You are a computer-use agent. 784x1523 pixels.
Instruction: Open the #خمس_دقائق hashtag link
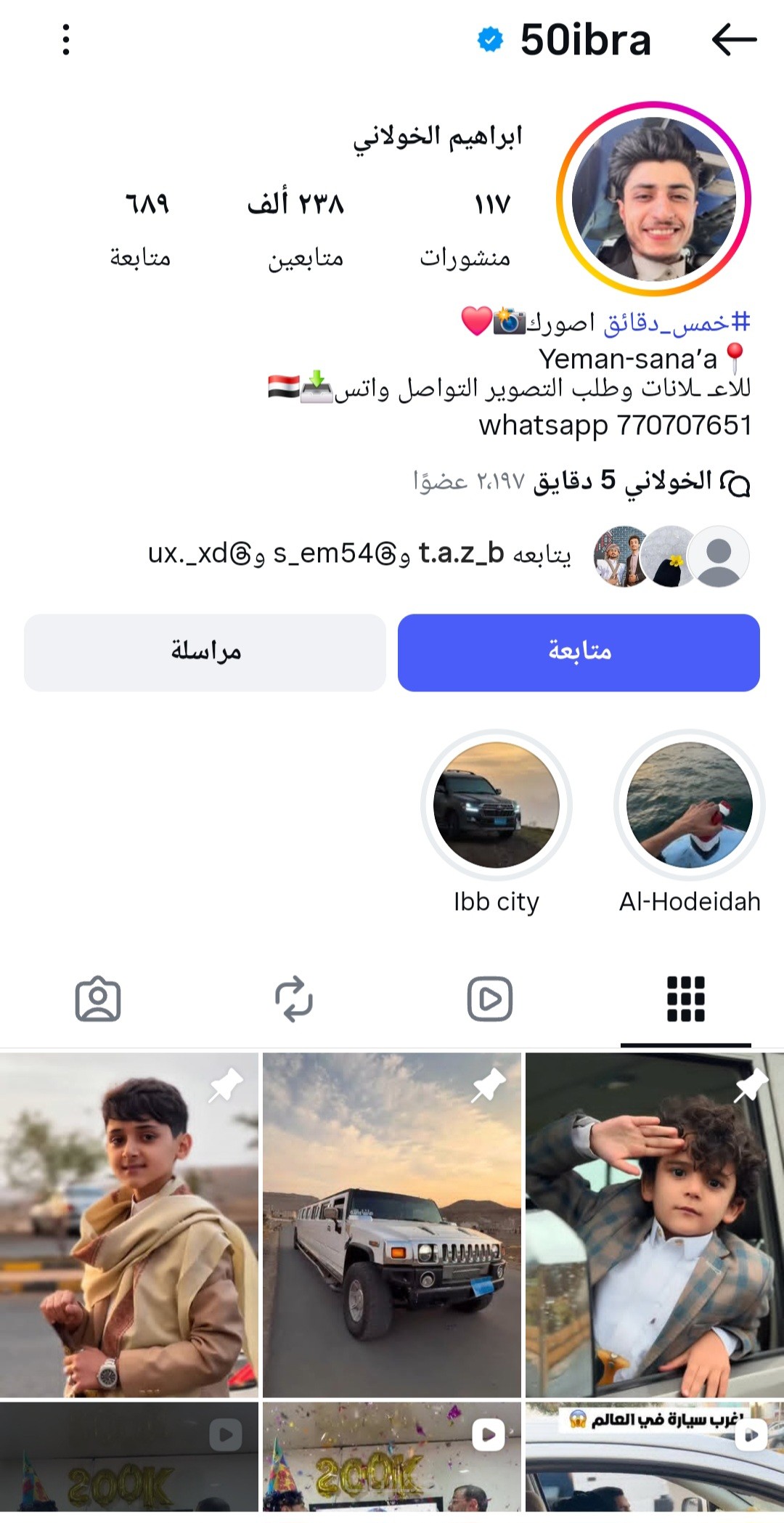point(677,322)
